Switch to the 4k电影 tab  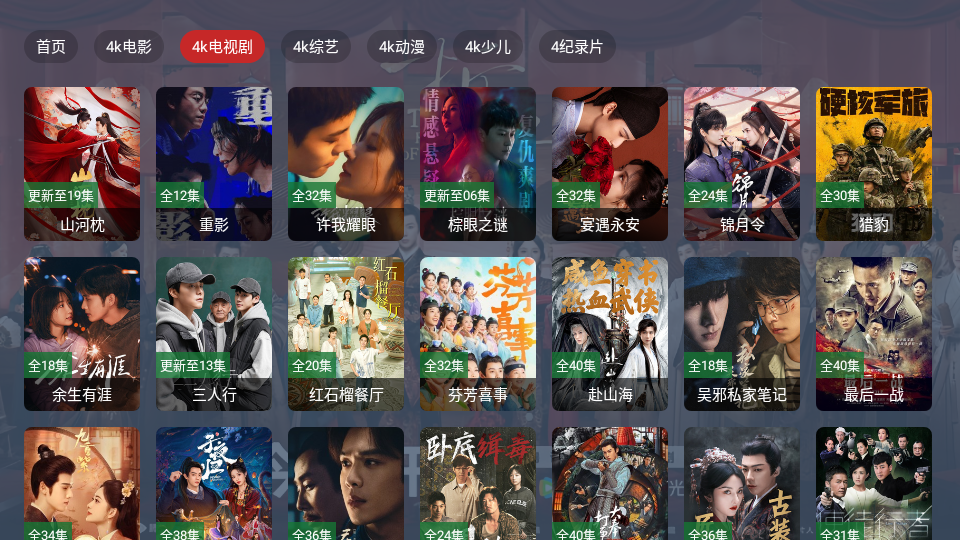tap(129, 46)
